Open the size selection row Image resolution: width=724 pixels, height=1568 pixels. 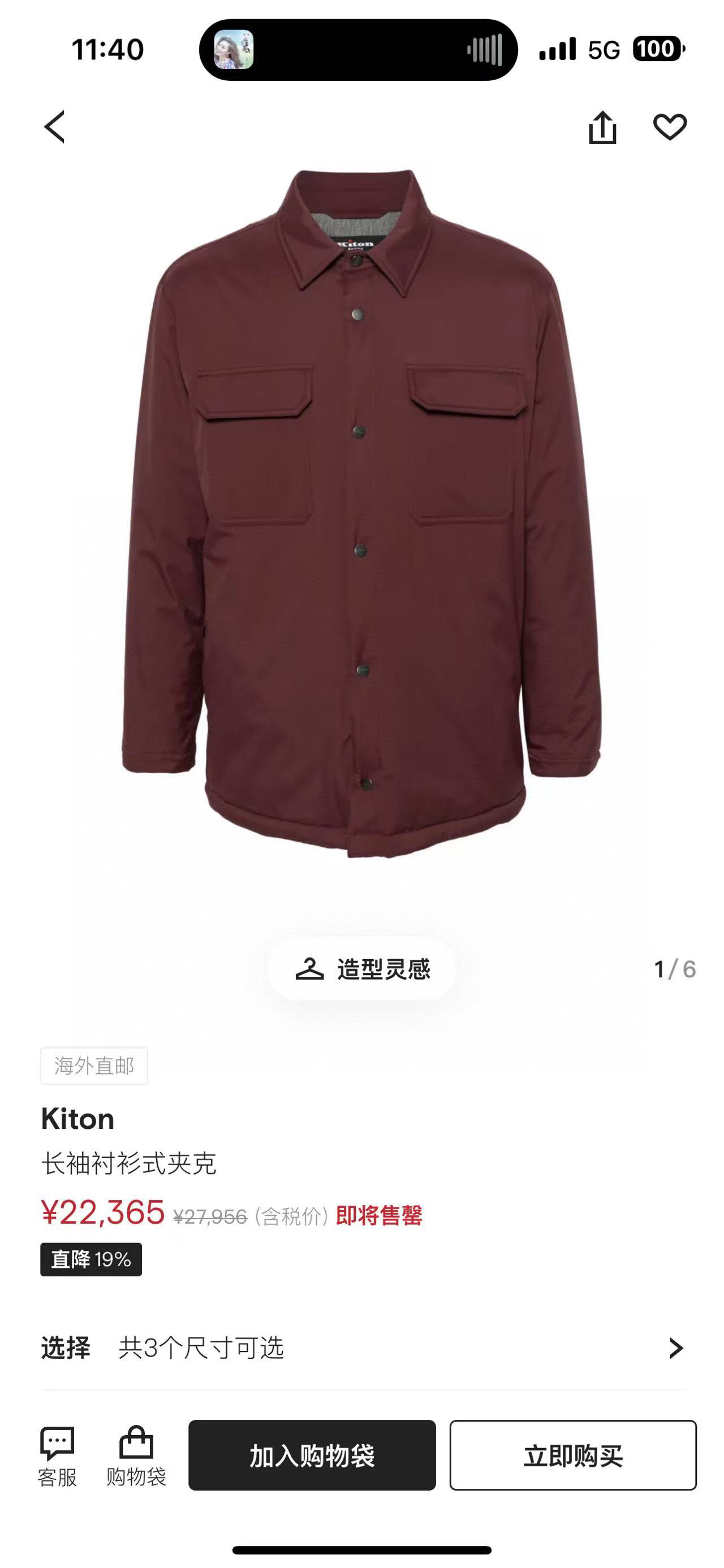(363, 1348)
